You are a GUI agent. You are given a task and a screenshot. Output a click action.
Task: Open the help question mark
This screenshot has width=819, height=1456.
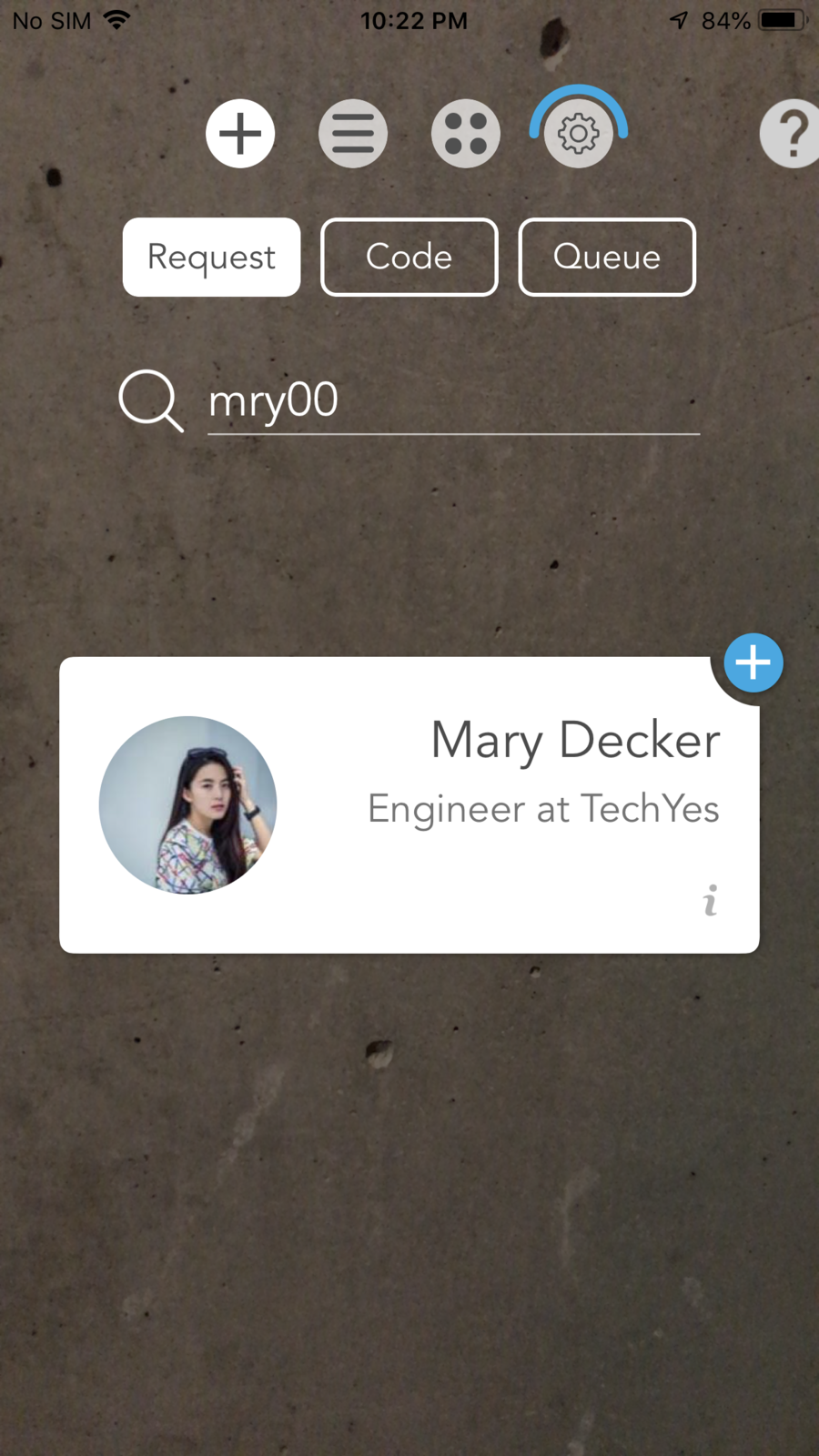tap(790, 134)
